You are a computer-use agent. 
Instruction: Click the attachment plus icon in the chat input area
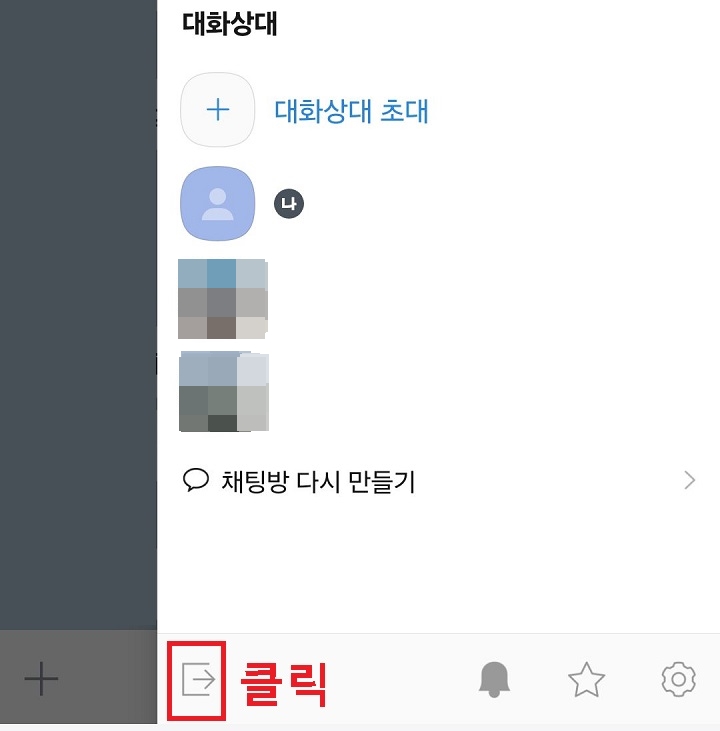pos(40,679)
